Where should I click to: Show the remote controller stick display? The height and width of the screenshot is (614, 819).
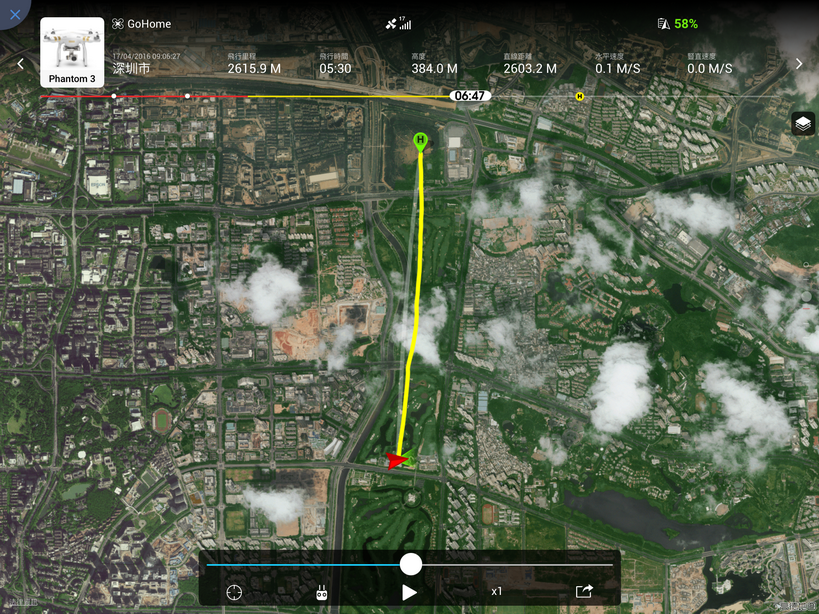point(322,592)
